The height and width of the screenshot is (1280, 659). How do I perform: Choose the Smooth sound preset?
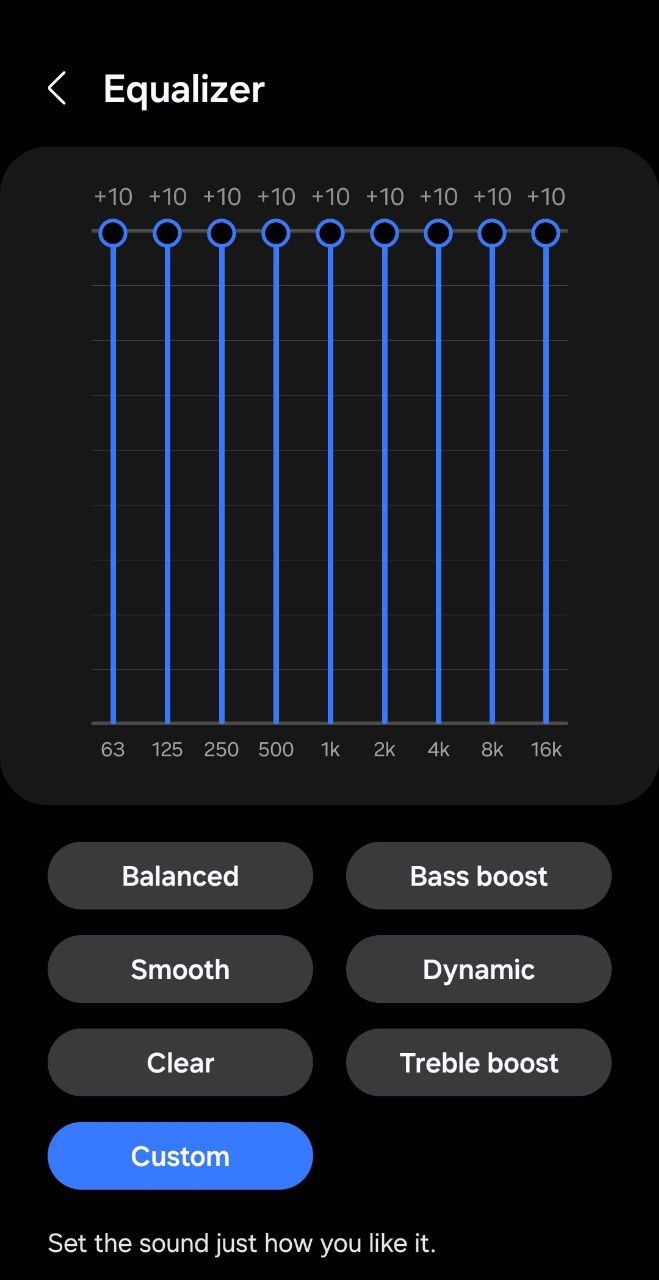180,969
